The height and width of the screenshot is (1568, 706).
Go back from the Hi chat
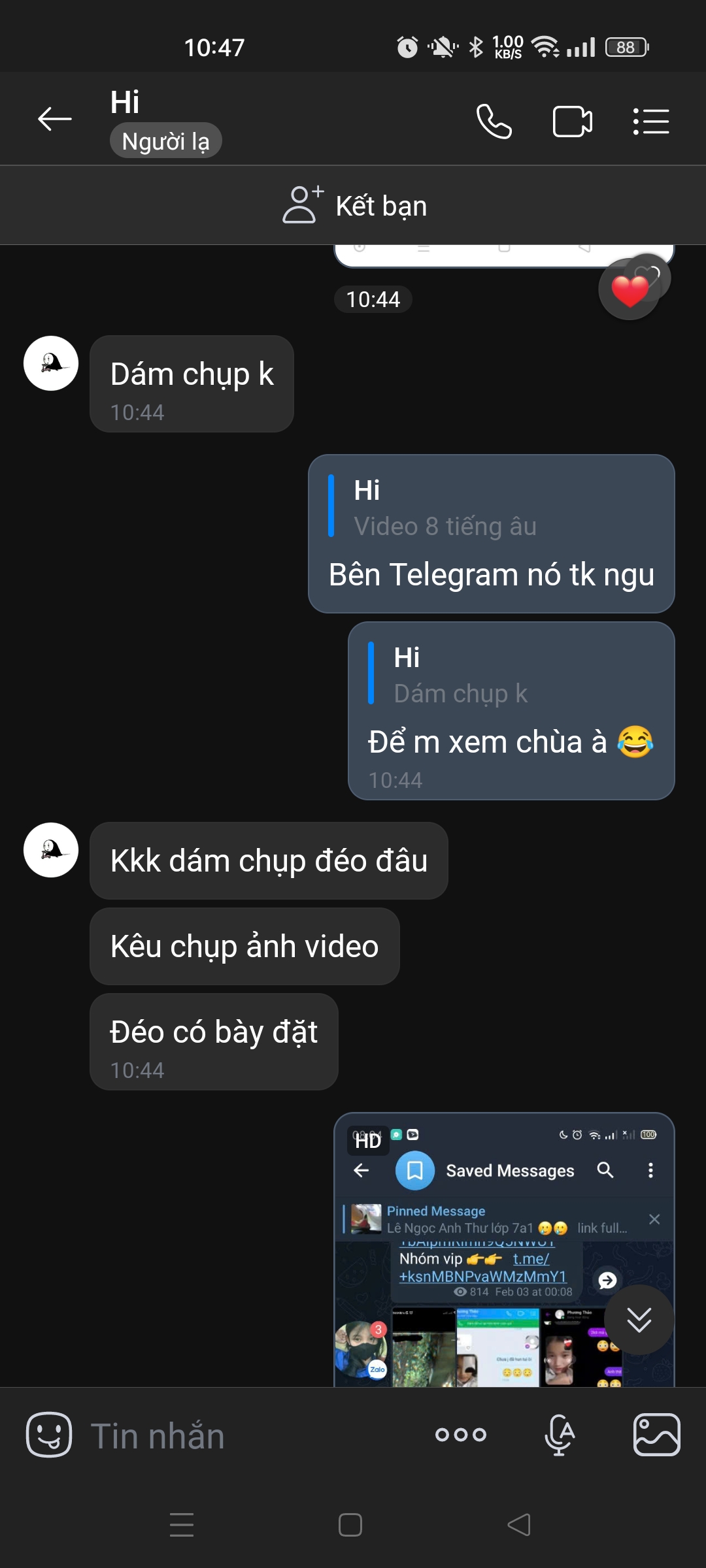coord(55,119)
